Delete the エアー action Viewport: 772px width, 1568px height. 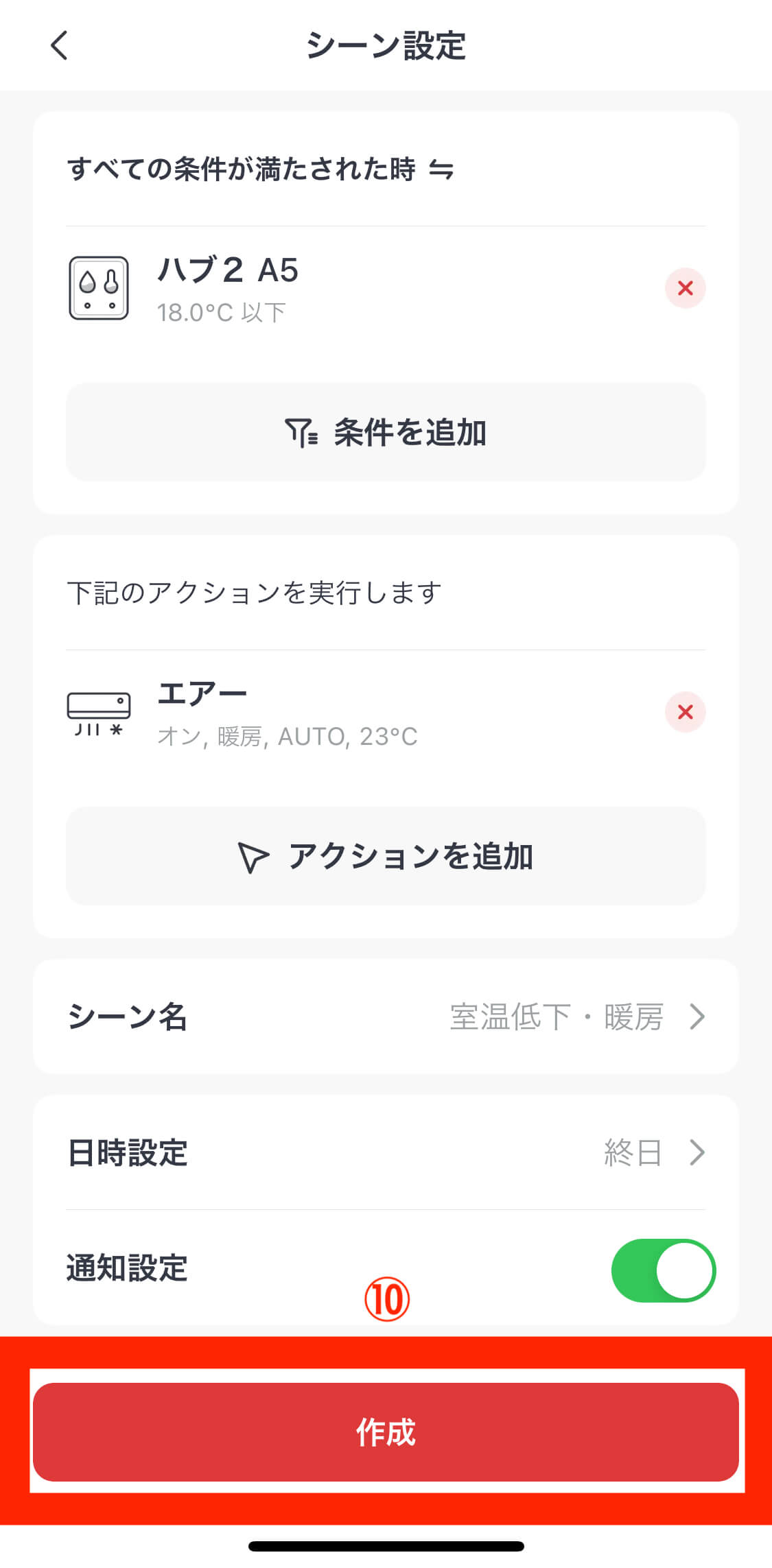click(685, 712)
